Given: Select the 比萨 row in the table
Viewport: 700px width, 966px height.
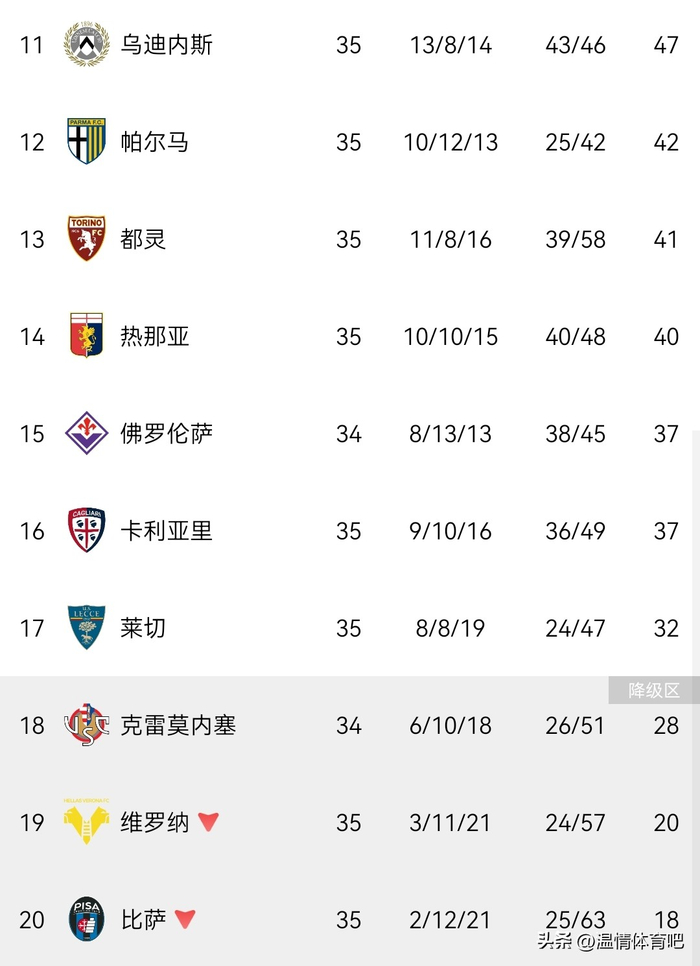Looking at the screenshot, I should click(x=350, y=919).
